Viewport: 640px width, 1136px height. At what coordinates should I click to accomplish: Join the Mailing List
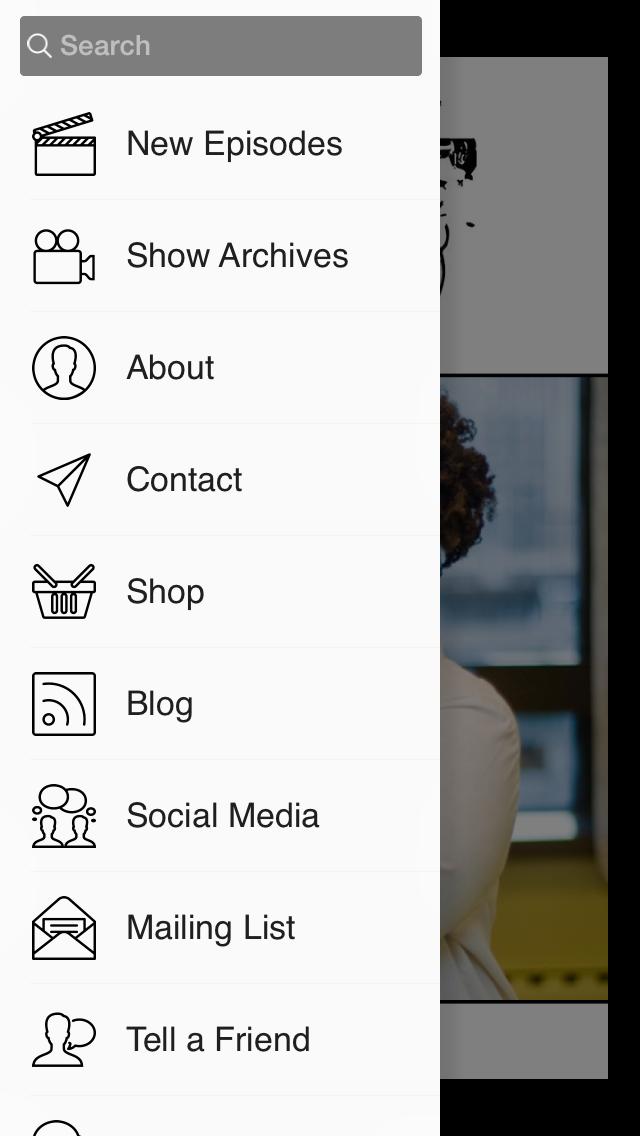coord(210,928)
